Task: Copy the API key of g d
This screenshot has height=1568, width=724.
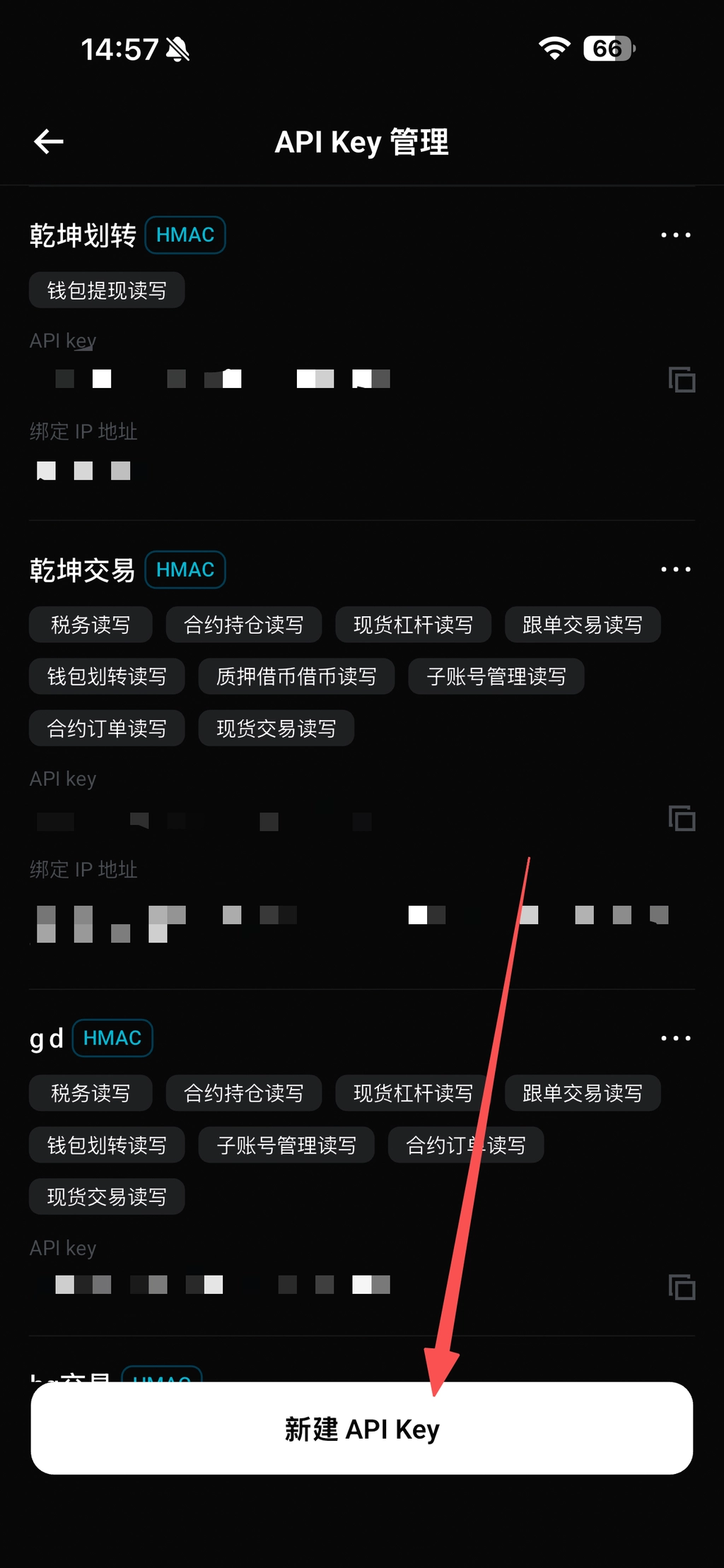Action: pos(682,1287)
